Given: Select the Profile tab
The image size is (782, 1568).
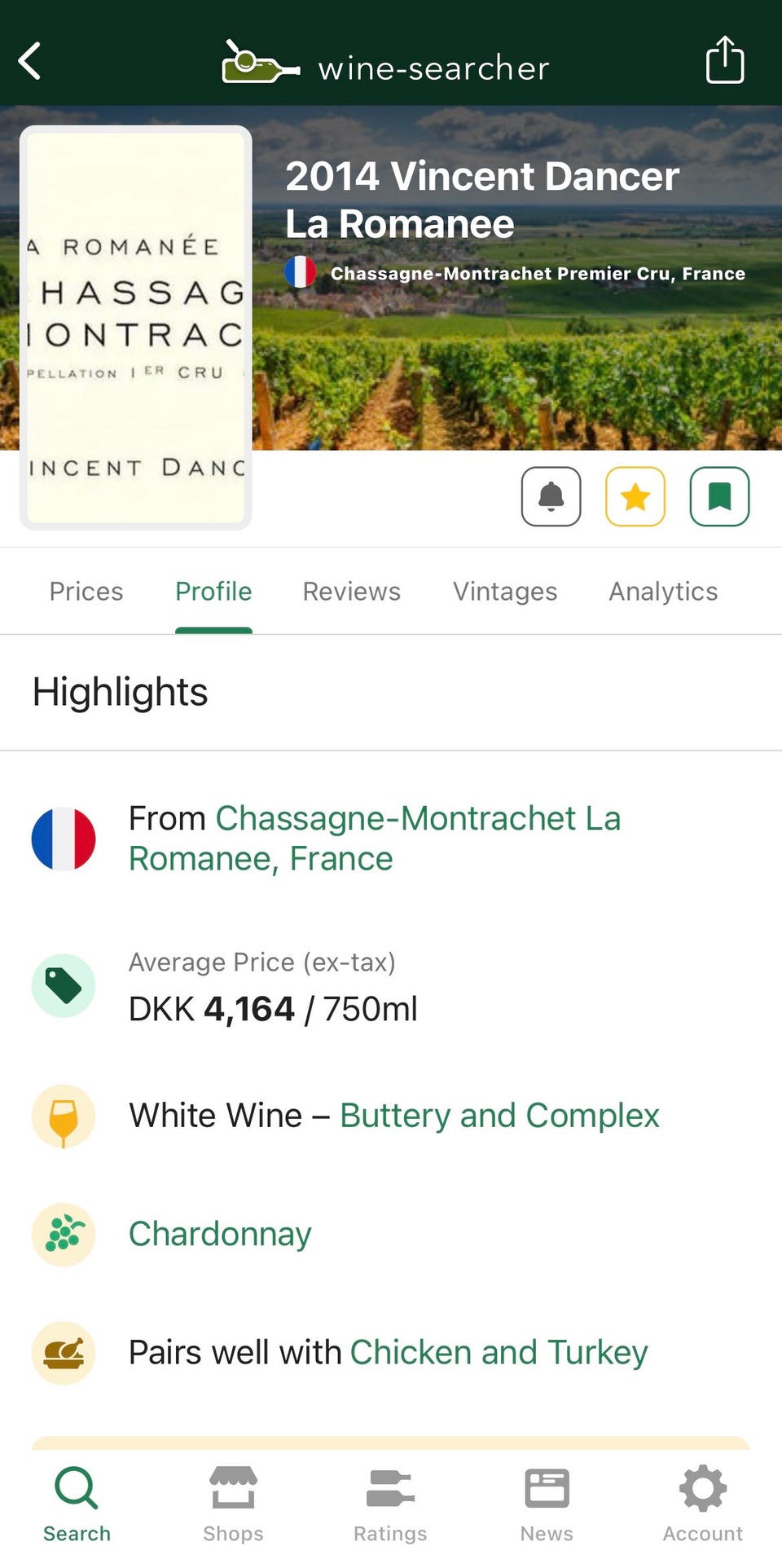Looking at the screenshot, I should click(213, 591).
